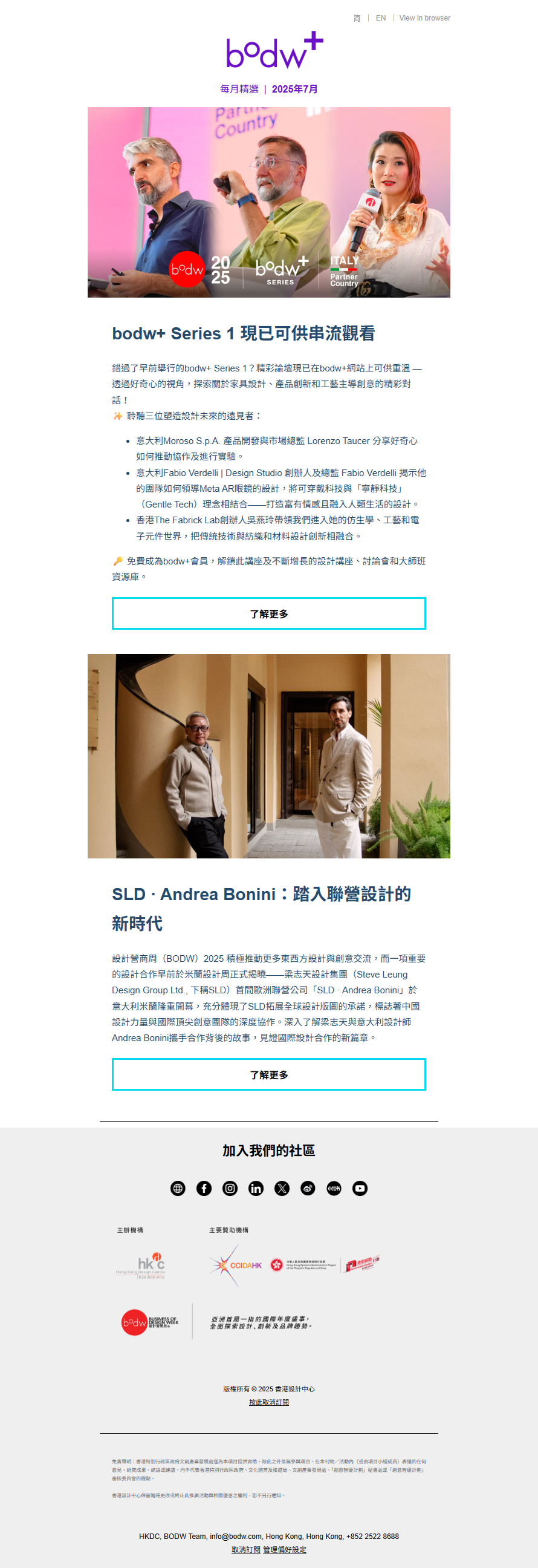Open 管理偏好設定 preferences link

(x=285, y=1549)
